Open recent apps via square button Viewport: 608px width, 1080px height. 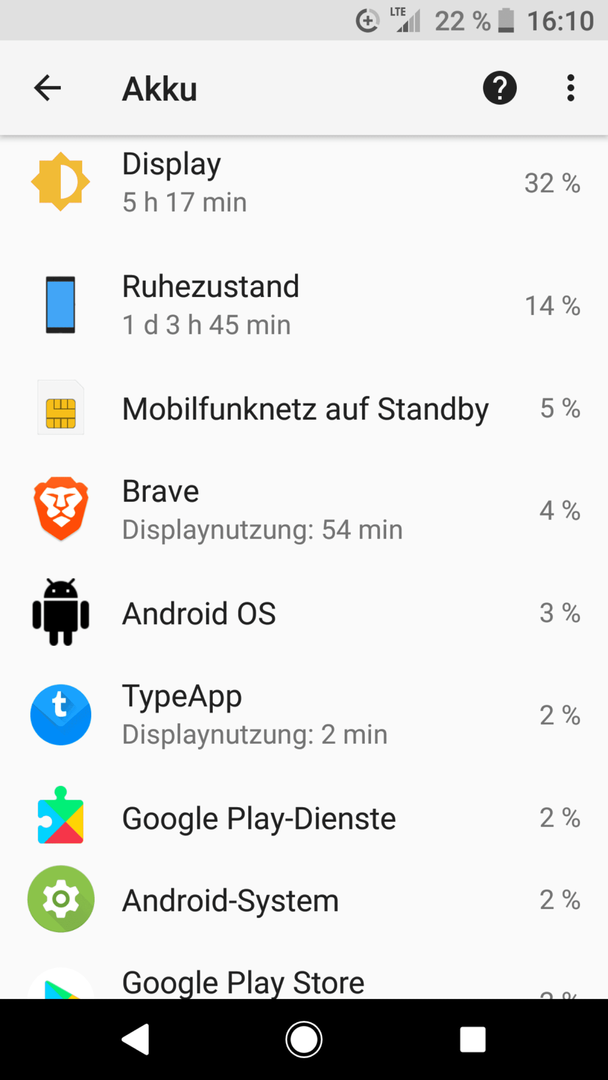pos(472,1039)
